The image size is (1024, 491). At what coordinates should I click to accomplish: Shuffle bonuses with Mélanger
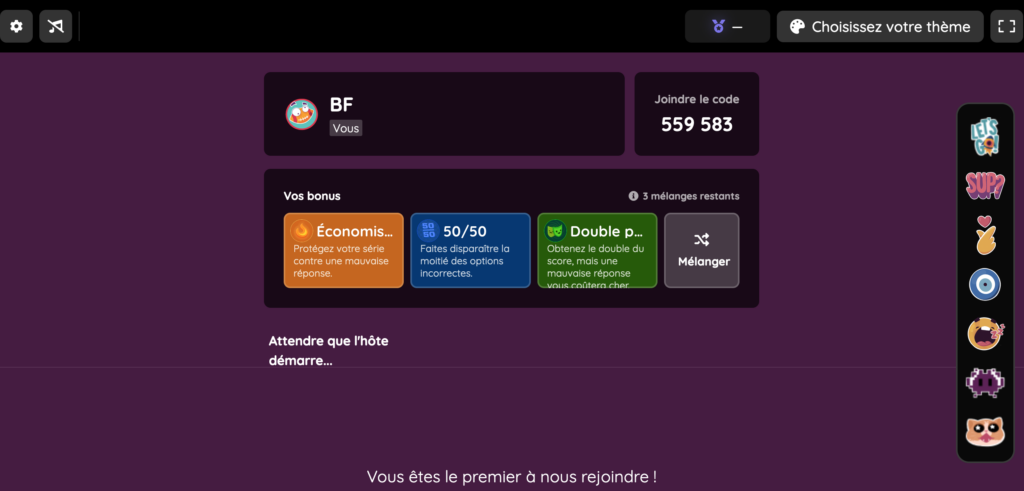(701, 250)
